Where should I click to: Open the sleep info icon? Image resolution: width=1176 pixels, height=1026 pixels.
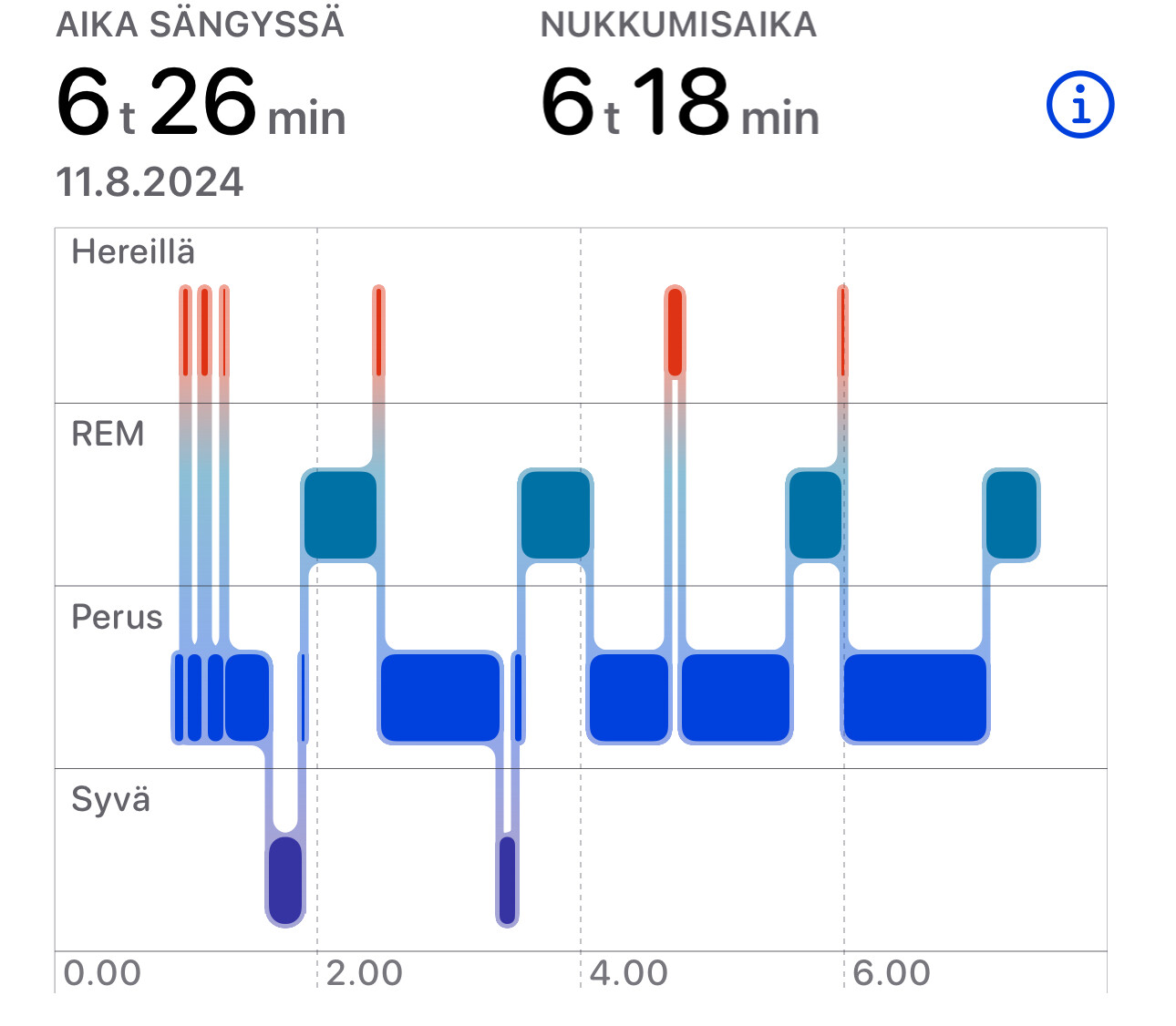pyautogui.click(x=1080, y=106)
